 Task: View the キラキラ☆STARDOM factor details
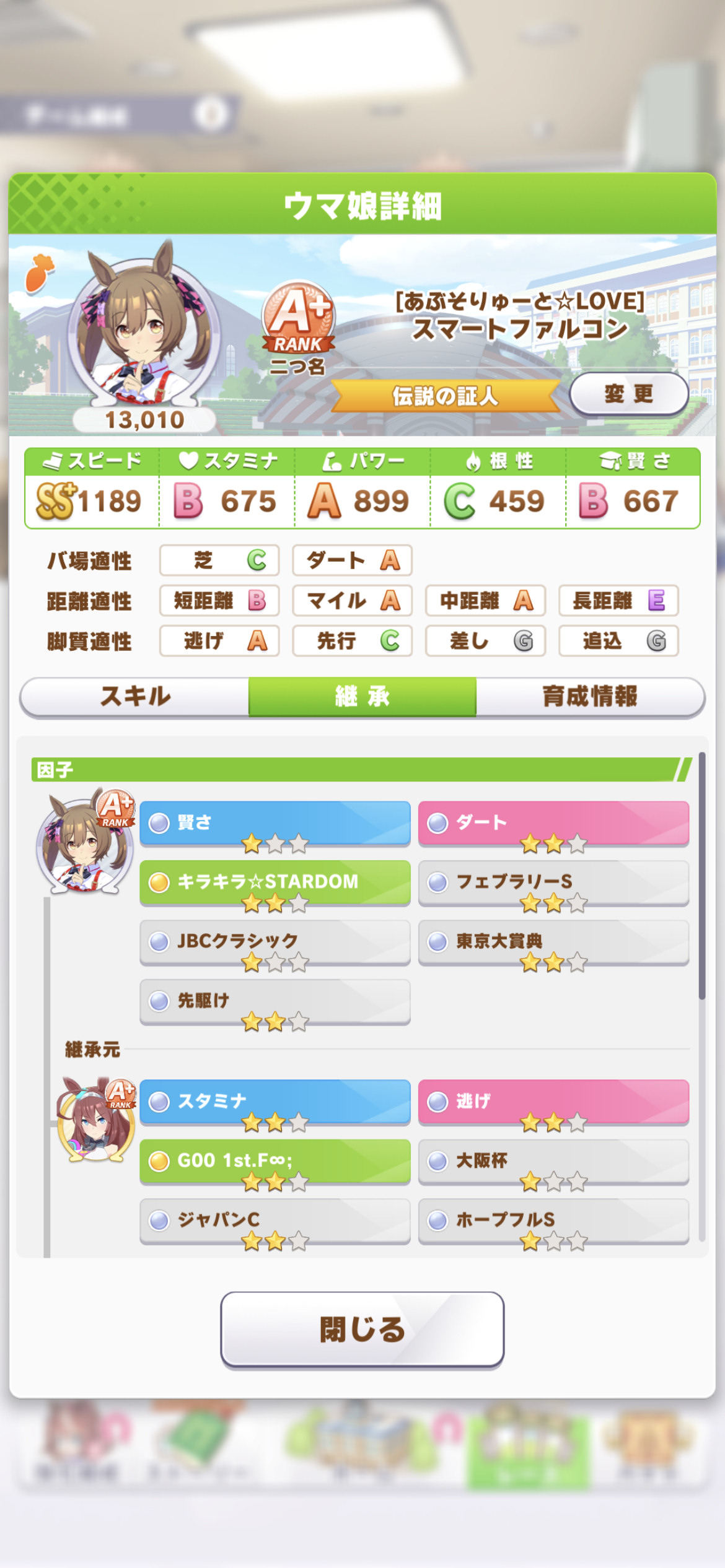[275, 882]
